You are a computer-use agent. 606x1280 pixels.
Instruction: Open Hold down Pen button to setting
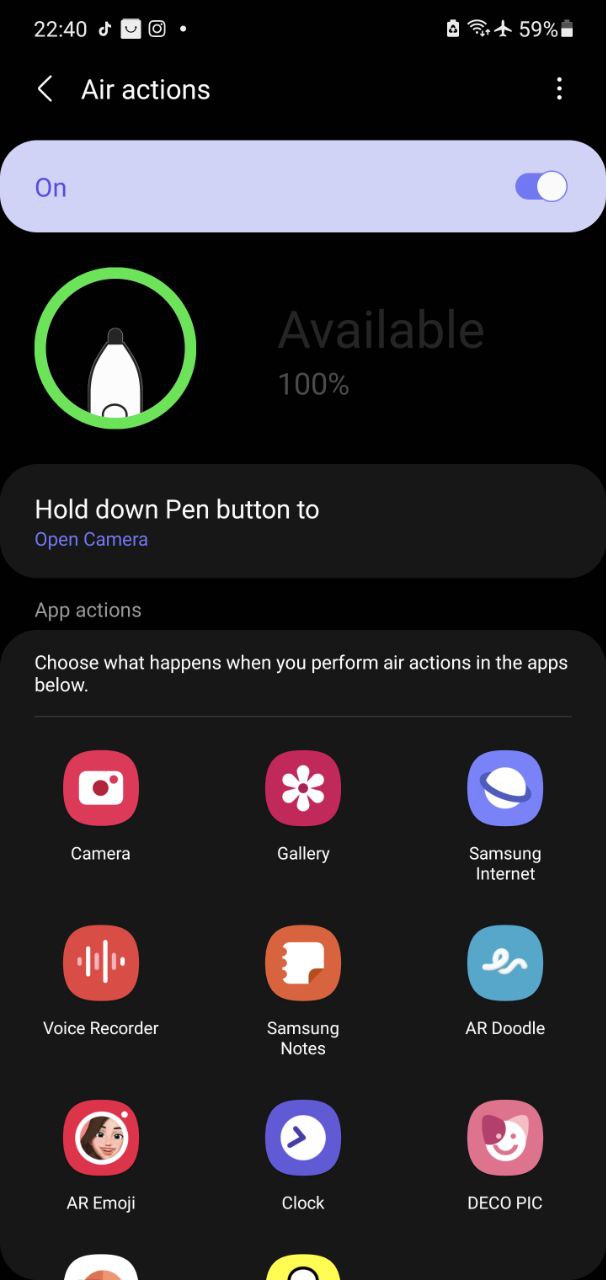click(x=302, y=522)
